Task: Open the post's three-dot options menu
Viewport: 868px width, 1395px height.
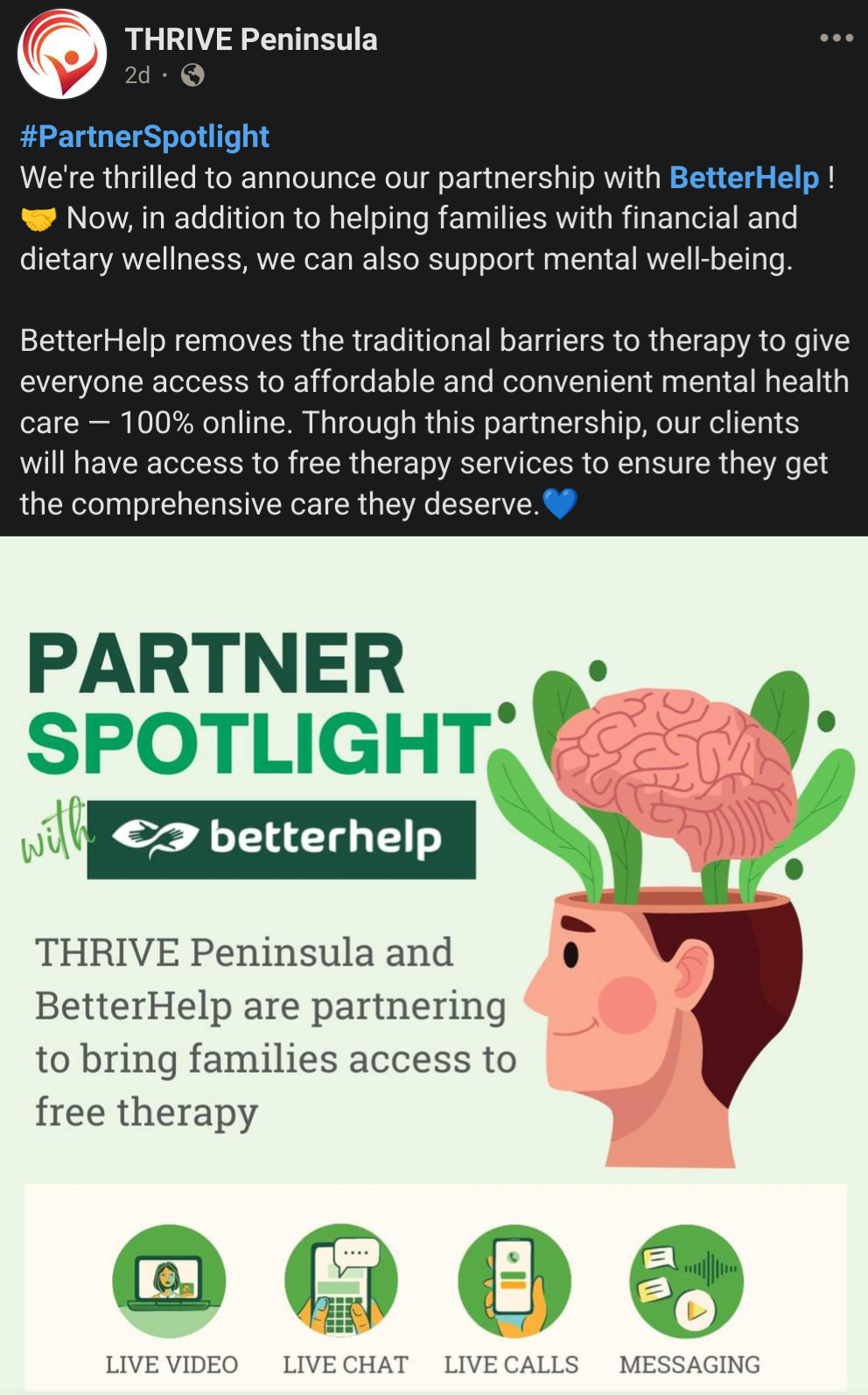Action: tap(836, 39)
